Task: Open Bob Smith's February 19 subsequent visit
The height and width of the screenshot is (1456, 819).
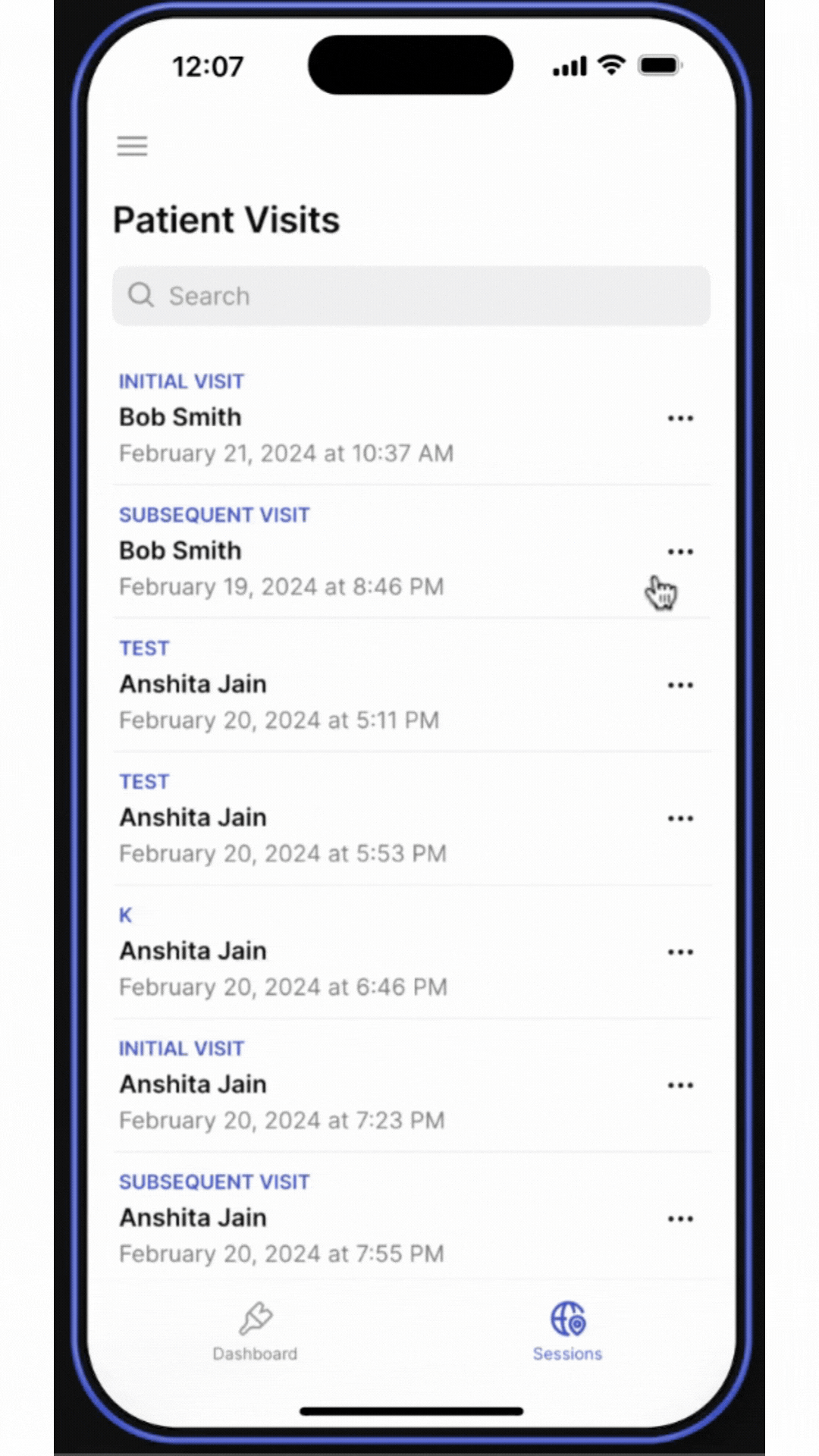Action: coord(303,551)
